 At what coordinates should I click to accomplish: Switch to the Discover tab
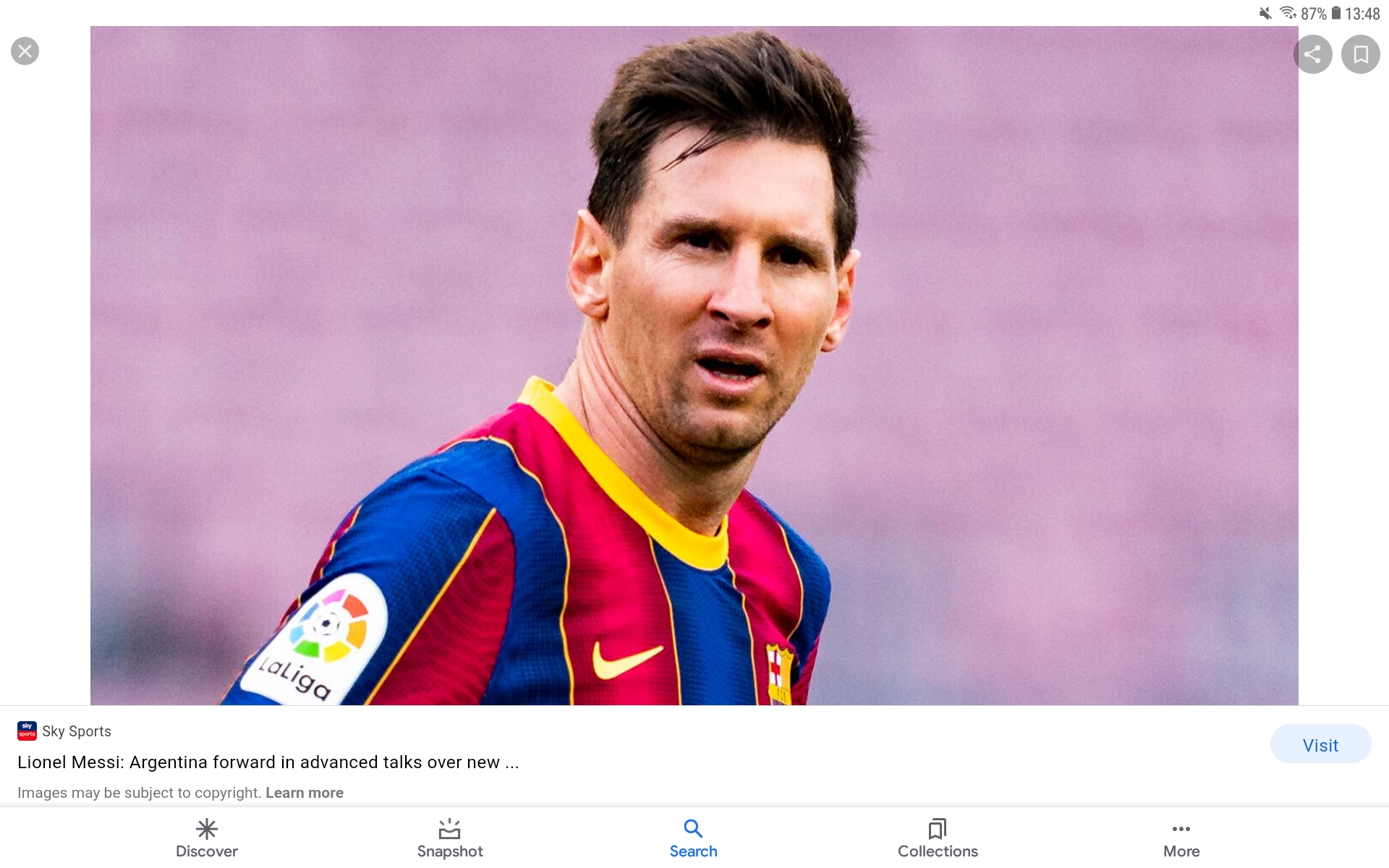207,838
